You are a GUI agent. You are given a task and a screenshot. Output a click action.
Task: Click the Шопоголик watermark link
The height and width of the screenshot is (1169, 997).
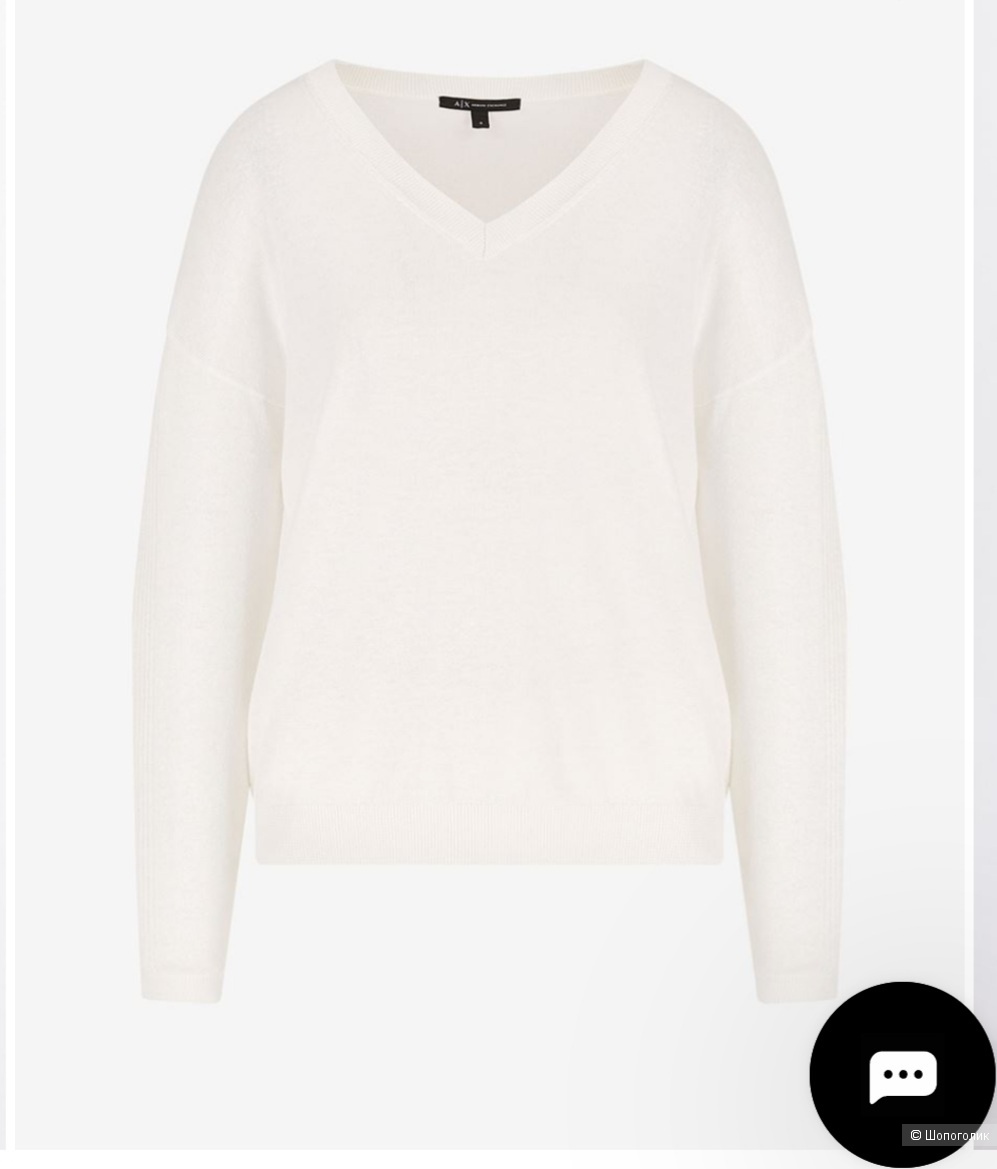948,1135
